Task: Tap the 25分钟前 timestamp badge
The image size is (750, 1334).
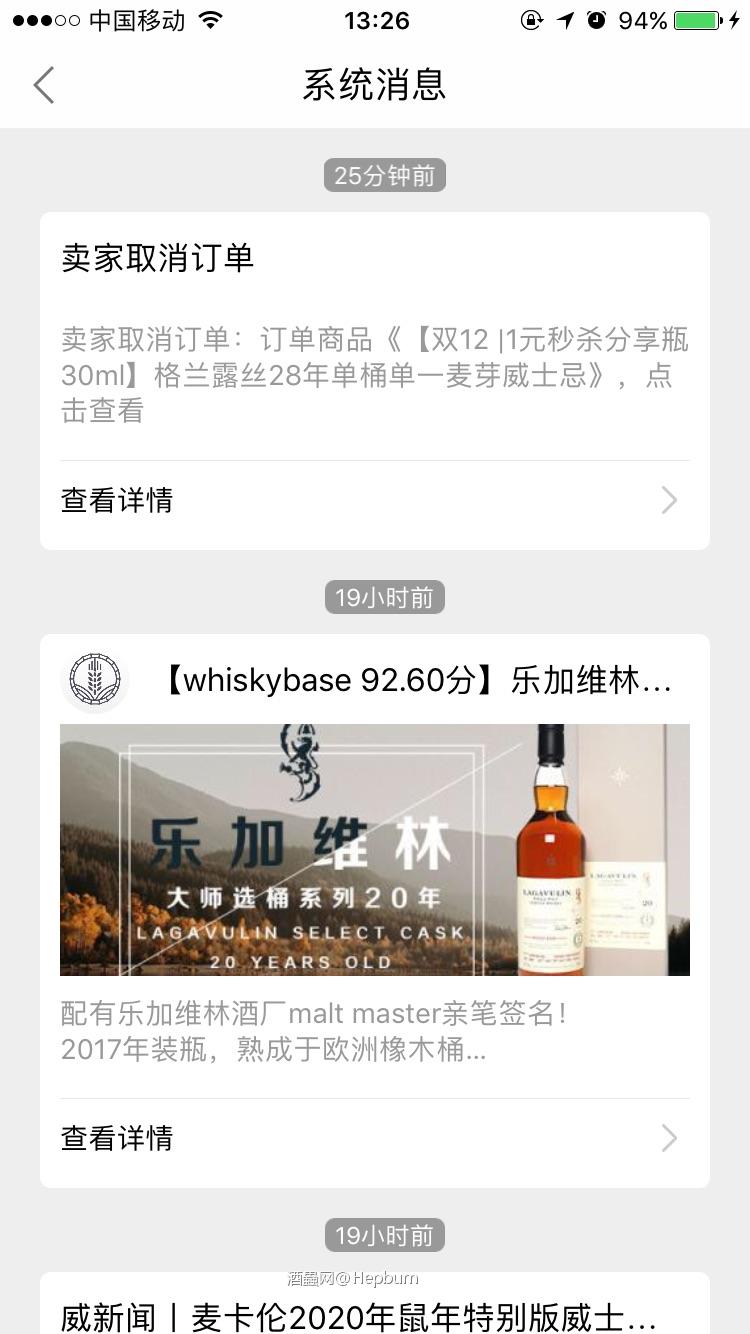Action: 384,174
